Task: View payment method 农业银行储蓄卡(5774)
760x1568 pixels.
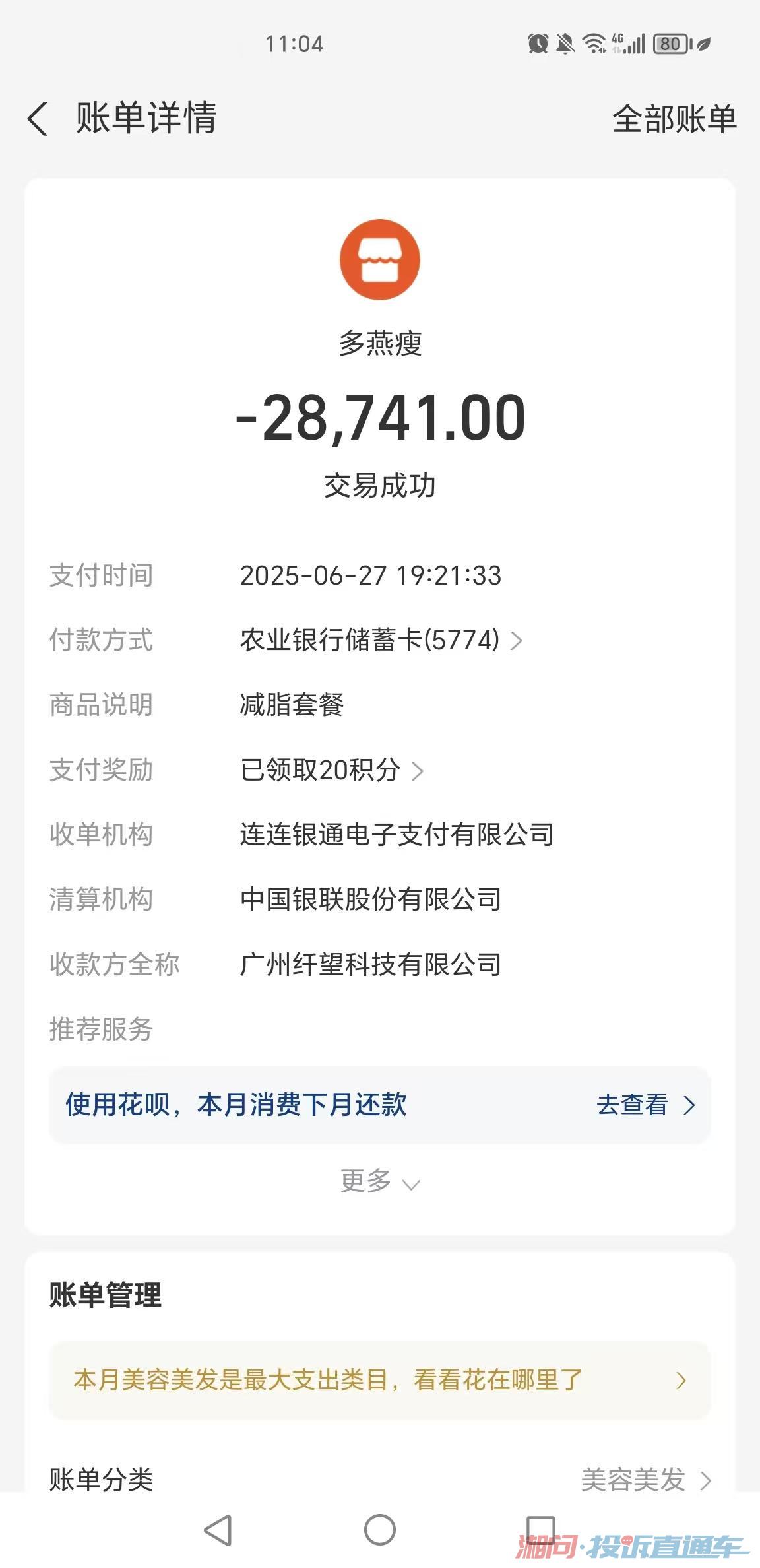Action: click(381, 640)
